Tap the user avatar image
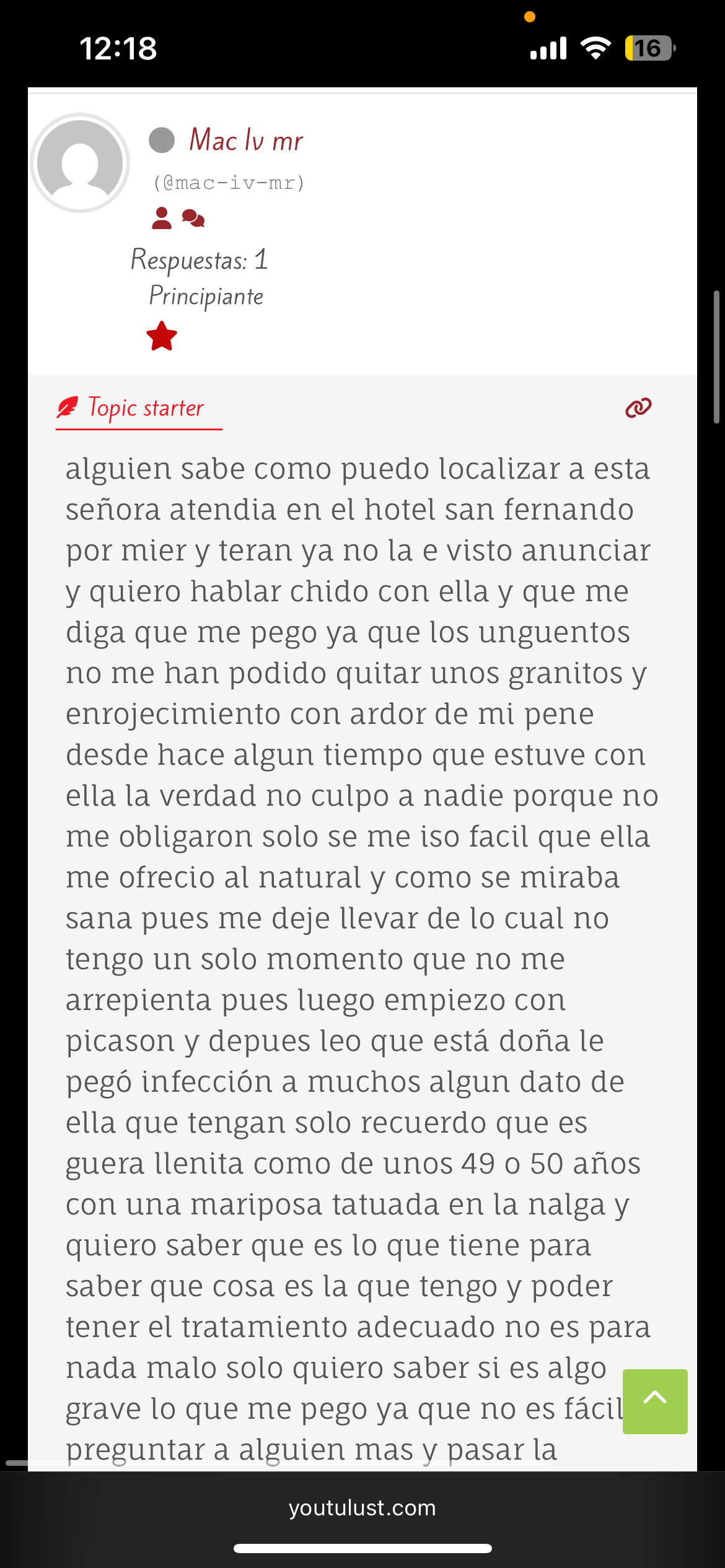Viewport: 725px width, 1568px height. [80, 163]
